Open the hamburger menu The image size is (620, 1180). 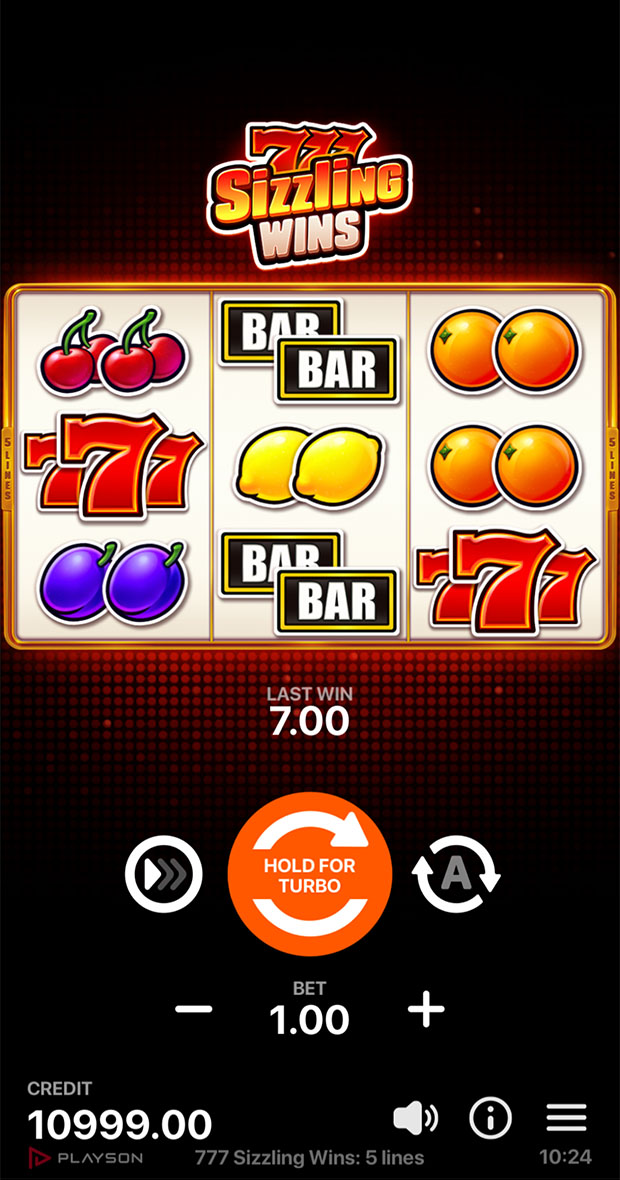tap(566, 1119)
